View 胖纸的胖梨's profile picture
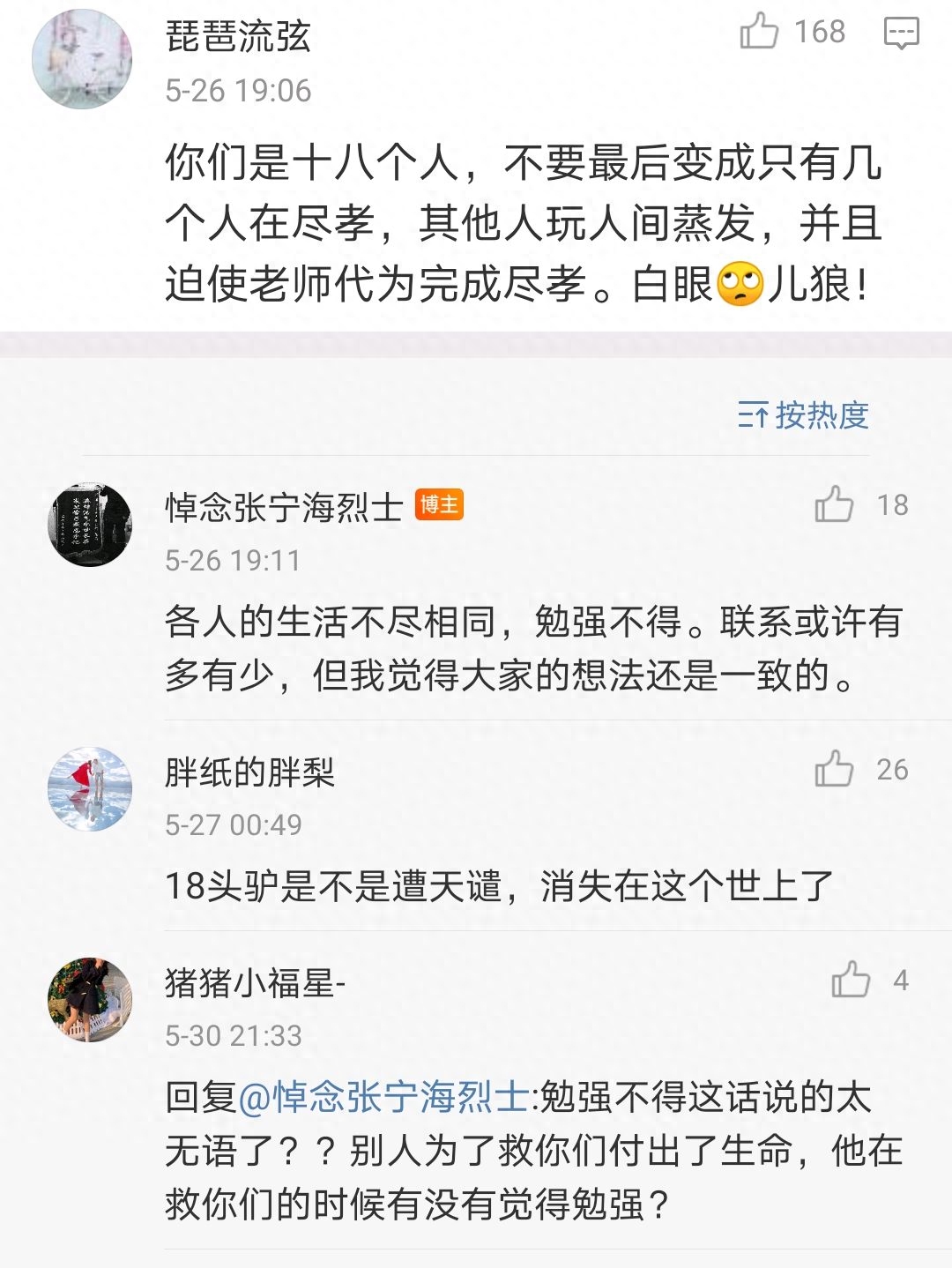 (89, 789)
